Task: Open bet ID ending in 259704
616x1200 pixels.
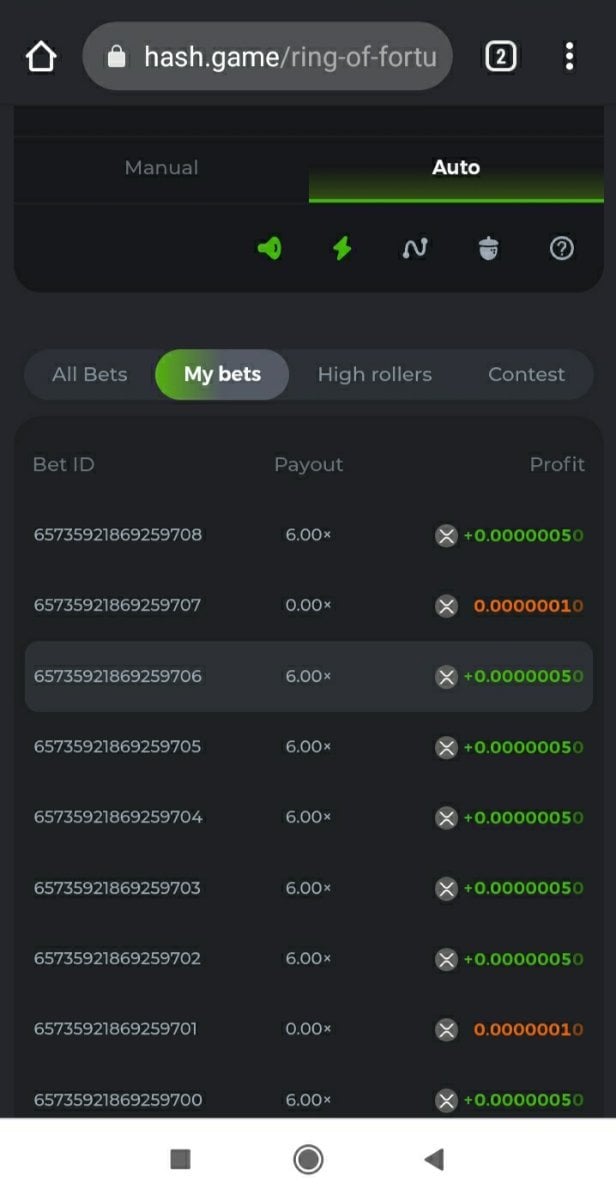Action: (118, 817)
